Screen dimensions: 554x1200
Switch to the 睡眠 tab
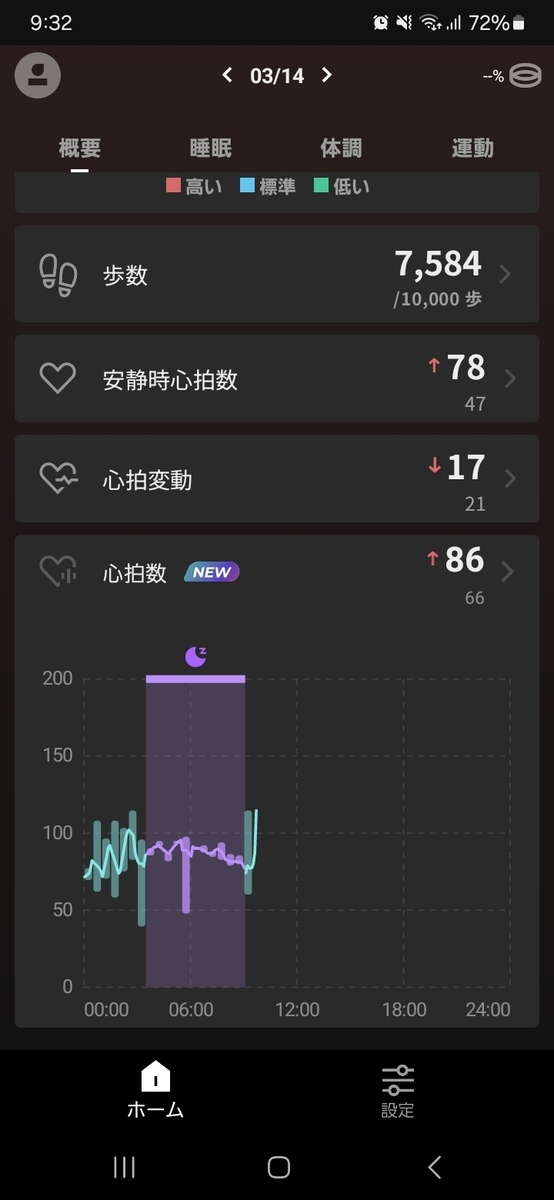pos(211,149)
